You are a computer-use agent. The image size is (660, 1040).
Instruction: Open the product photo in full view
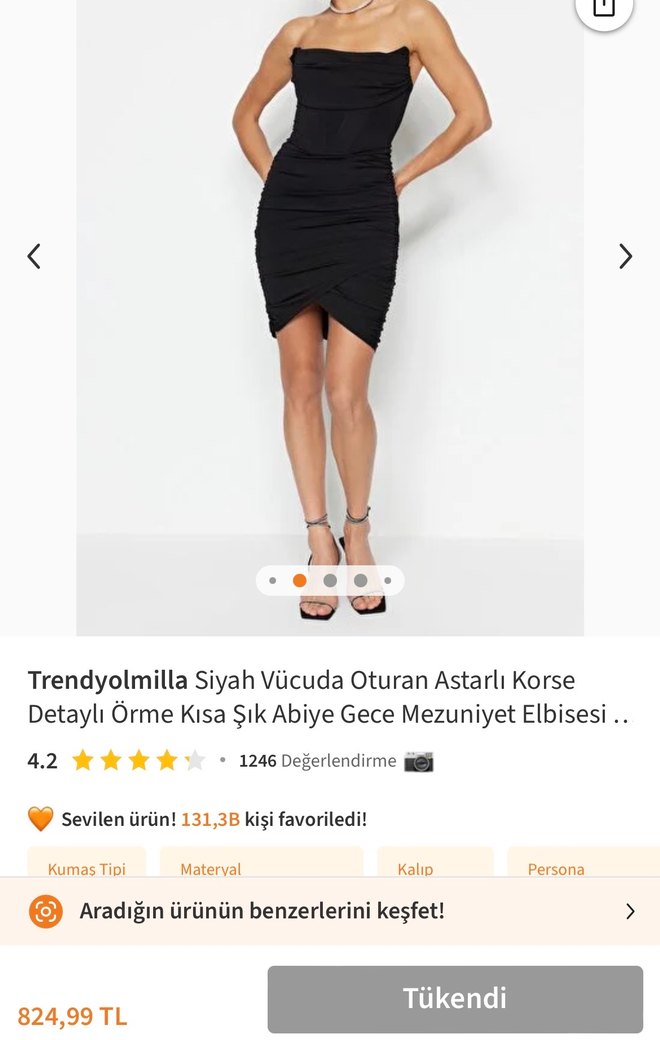coord(330,300)
